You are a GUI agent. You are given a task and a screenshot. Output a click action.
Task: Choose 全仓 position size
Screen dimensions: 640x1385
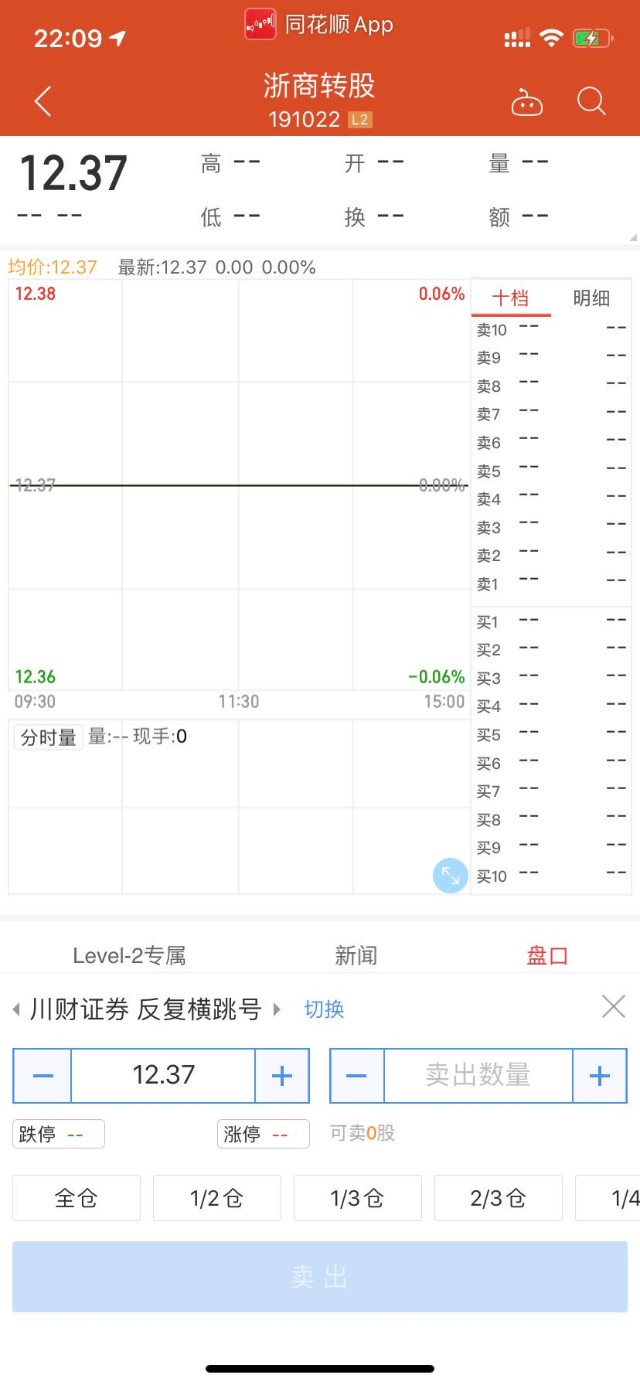pos(76,1198)
